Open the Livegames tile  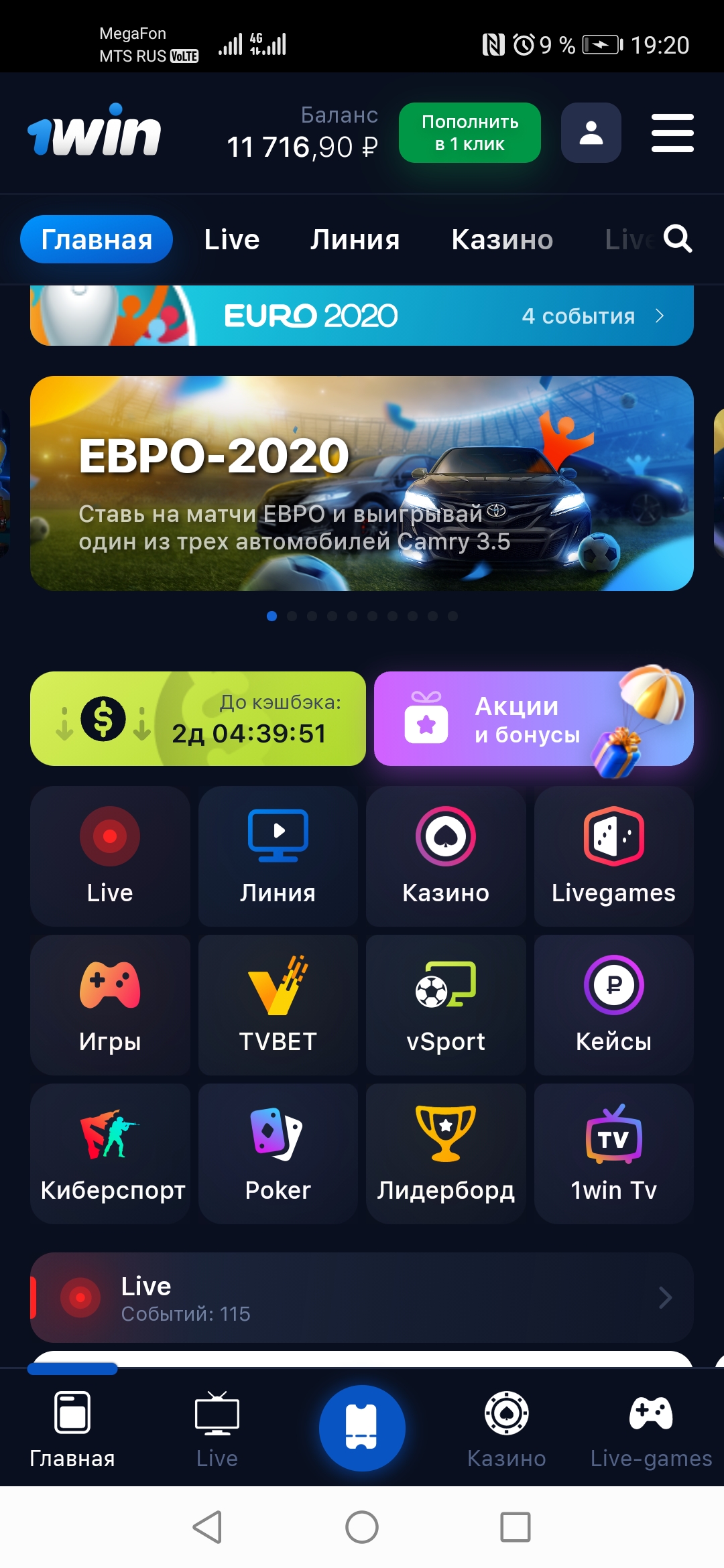tap(613, 856)
